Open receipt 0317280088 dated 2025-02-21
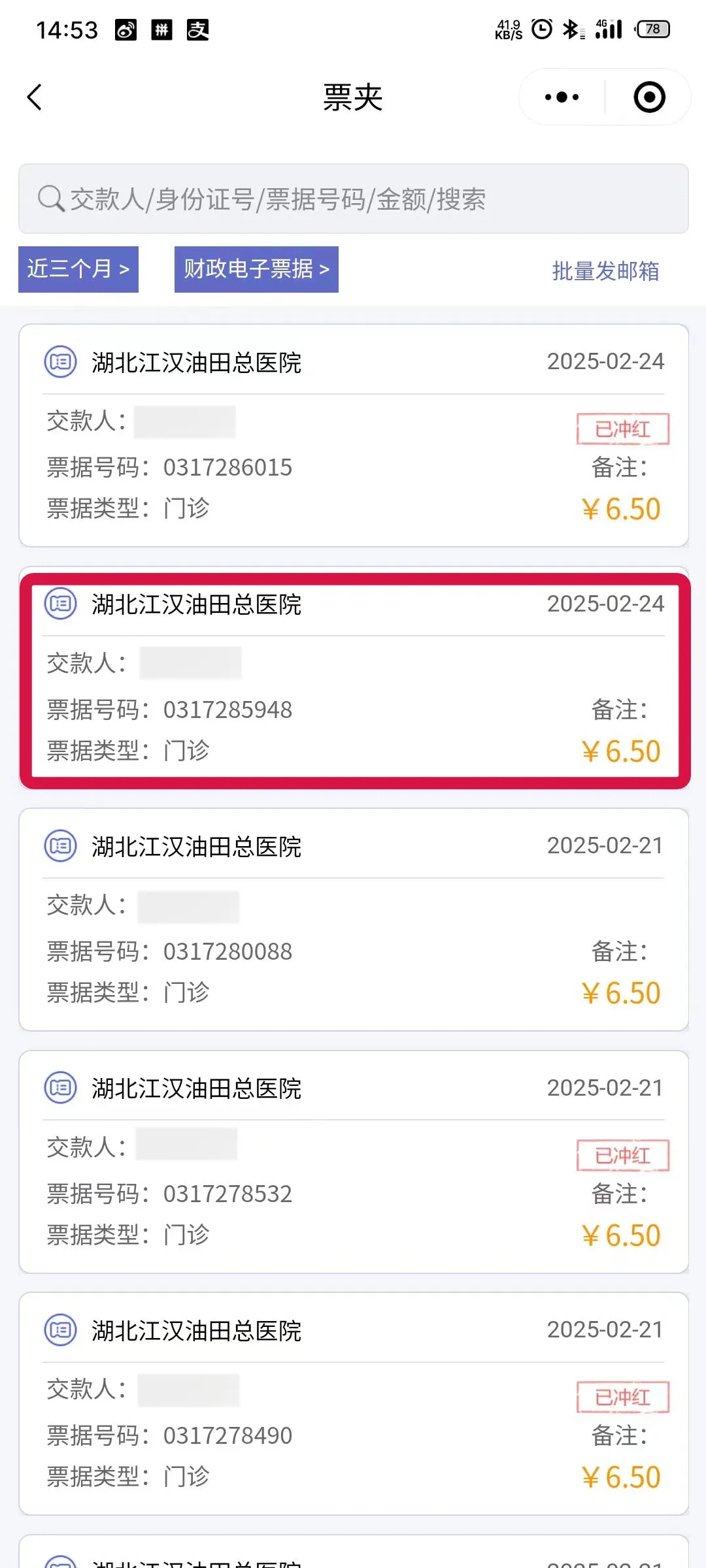The height and width of the screenshot is (1568, 706). [353, 920]
